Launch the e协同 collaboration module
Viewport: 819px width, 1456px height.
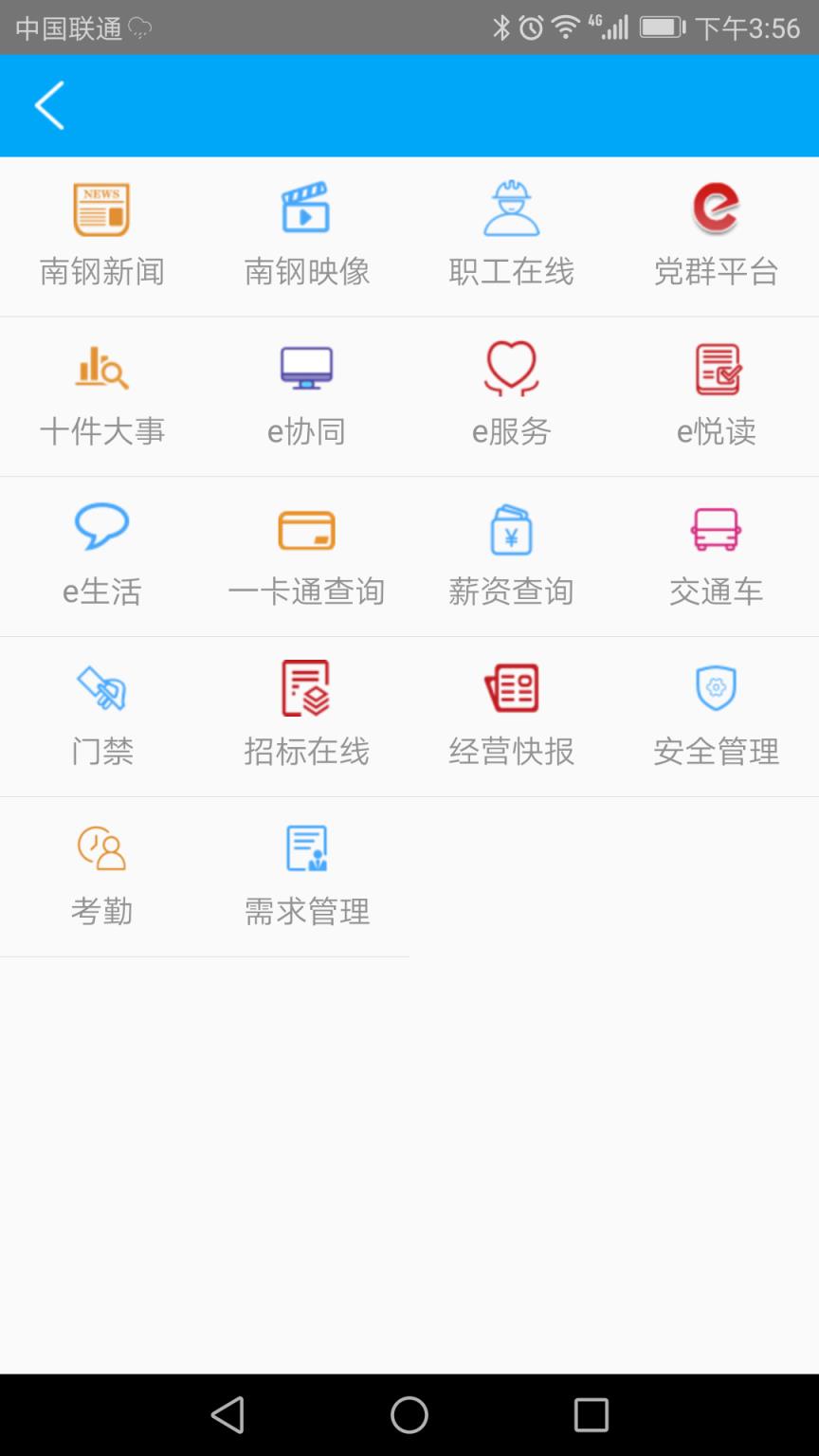[x=306, y=393]
